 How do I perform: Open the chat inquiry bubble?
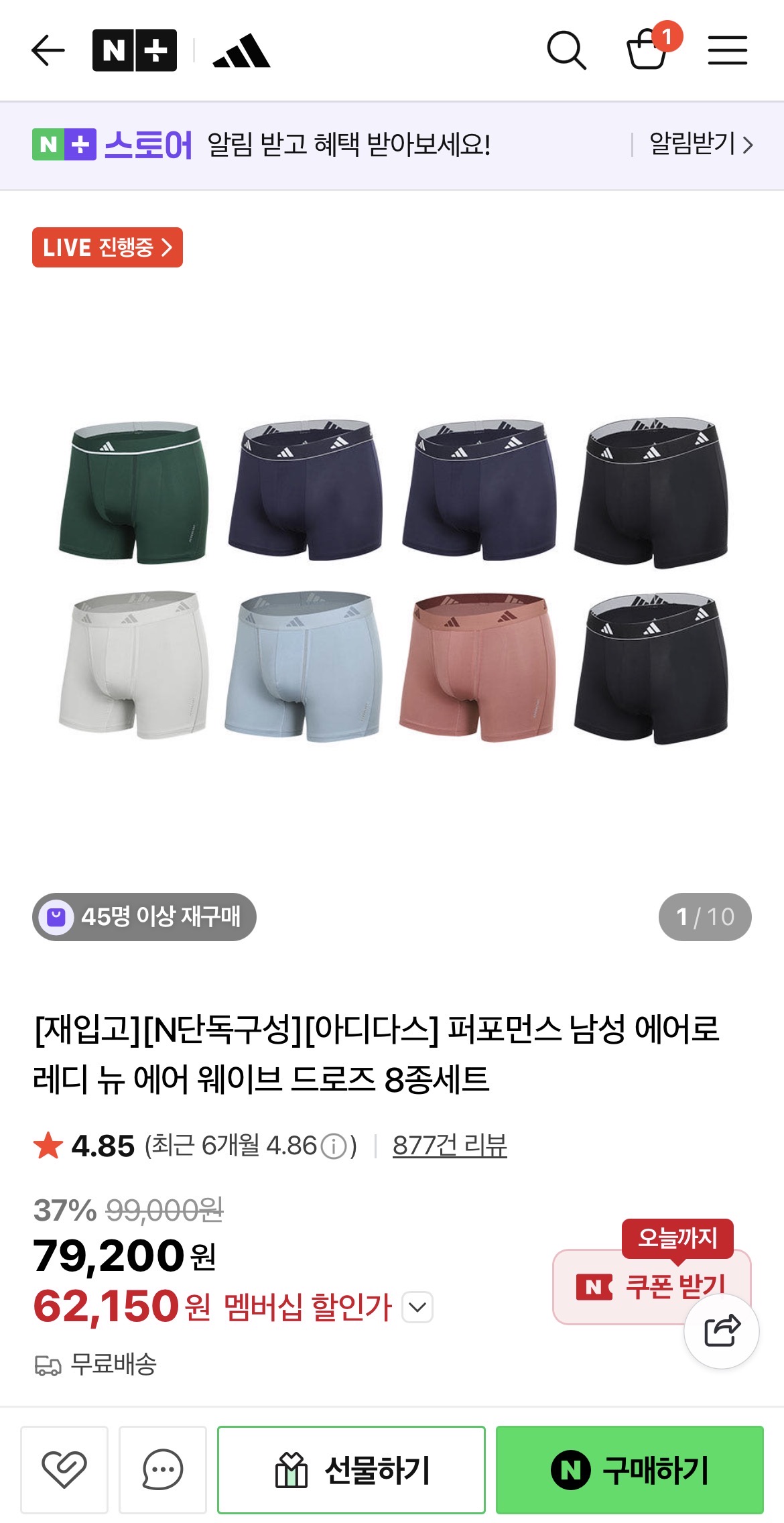point(163,1469)
